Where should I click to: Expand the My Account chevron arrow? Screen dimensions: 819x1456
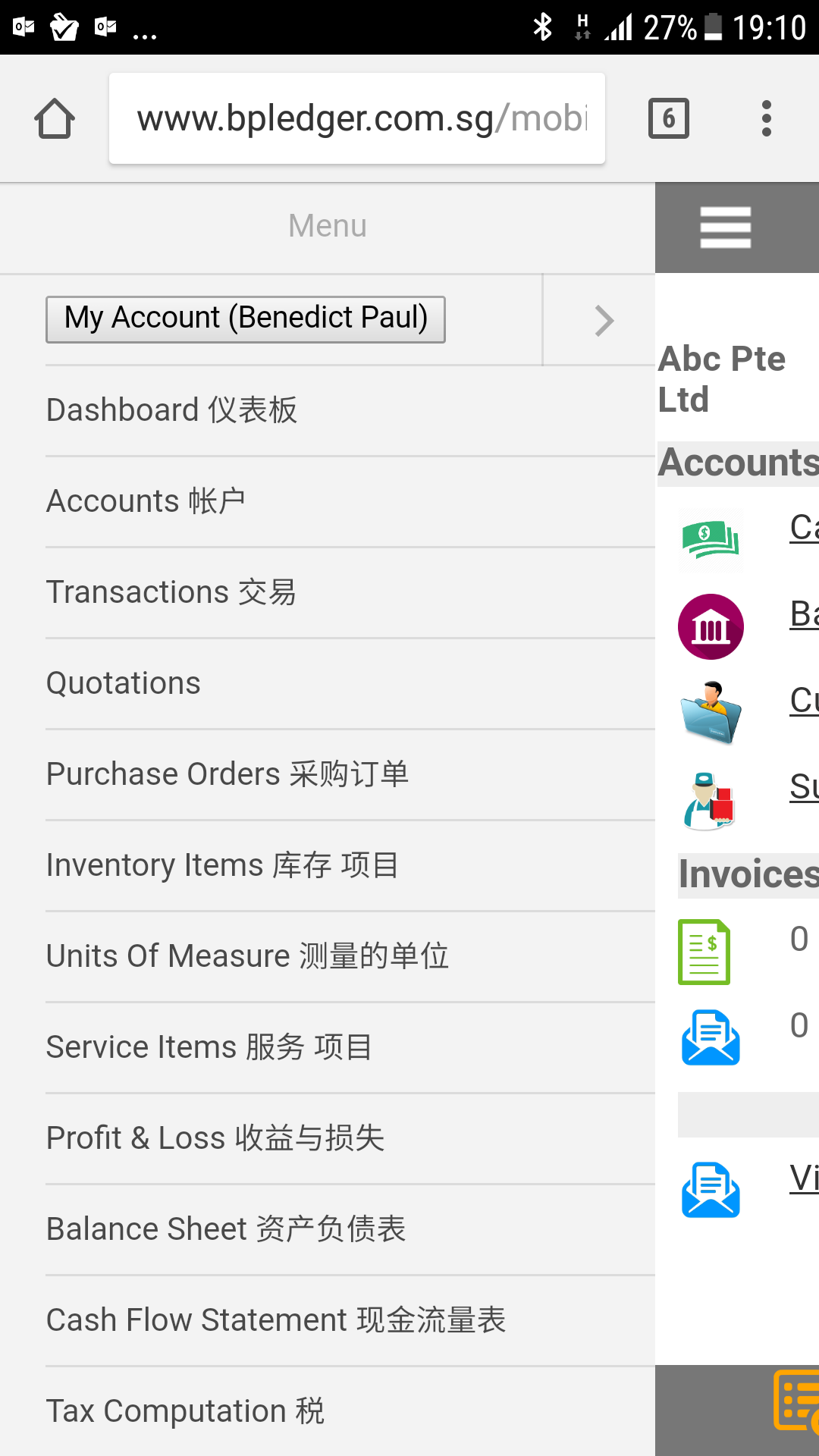click(603, 321)
